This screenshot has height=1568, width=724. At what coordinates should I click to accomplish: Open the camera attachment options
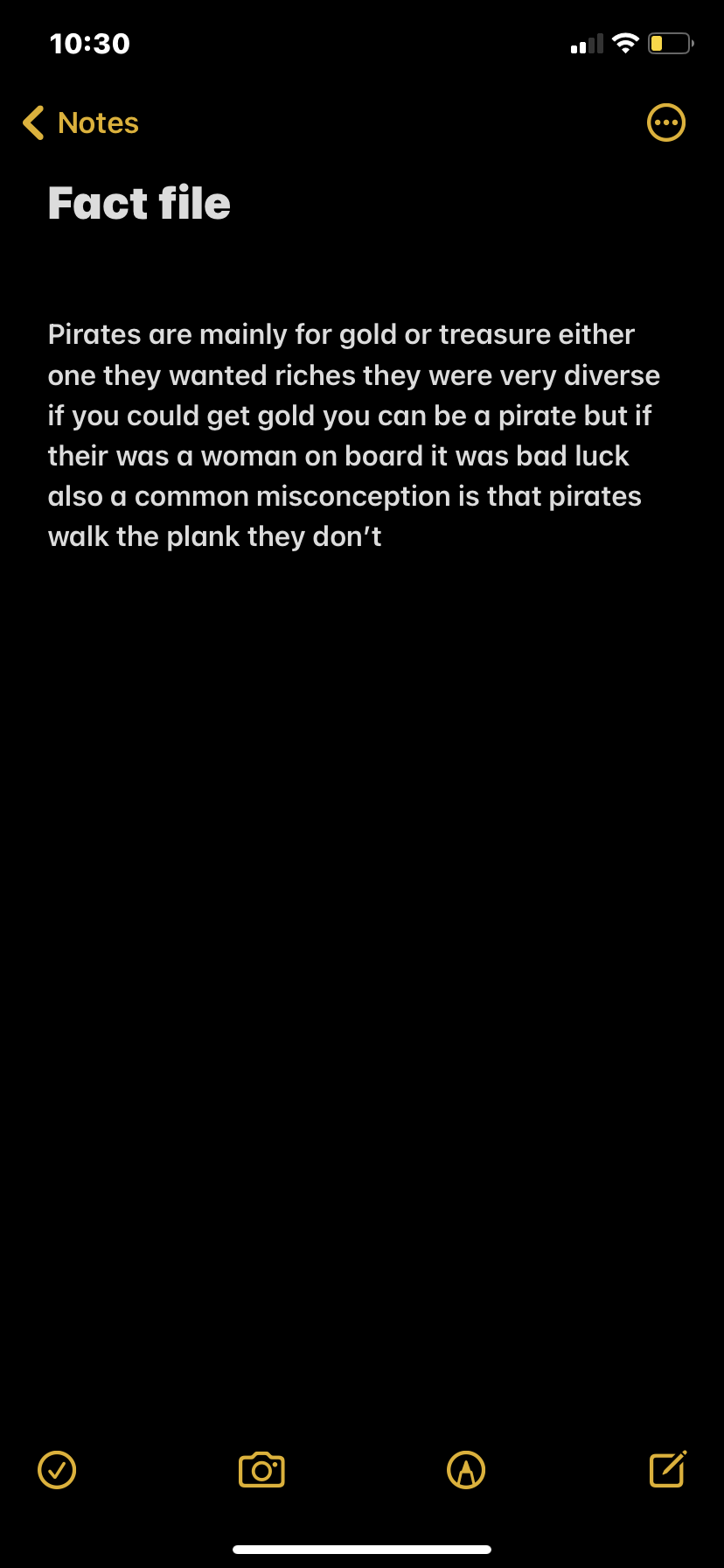point(261,1469)
